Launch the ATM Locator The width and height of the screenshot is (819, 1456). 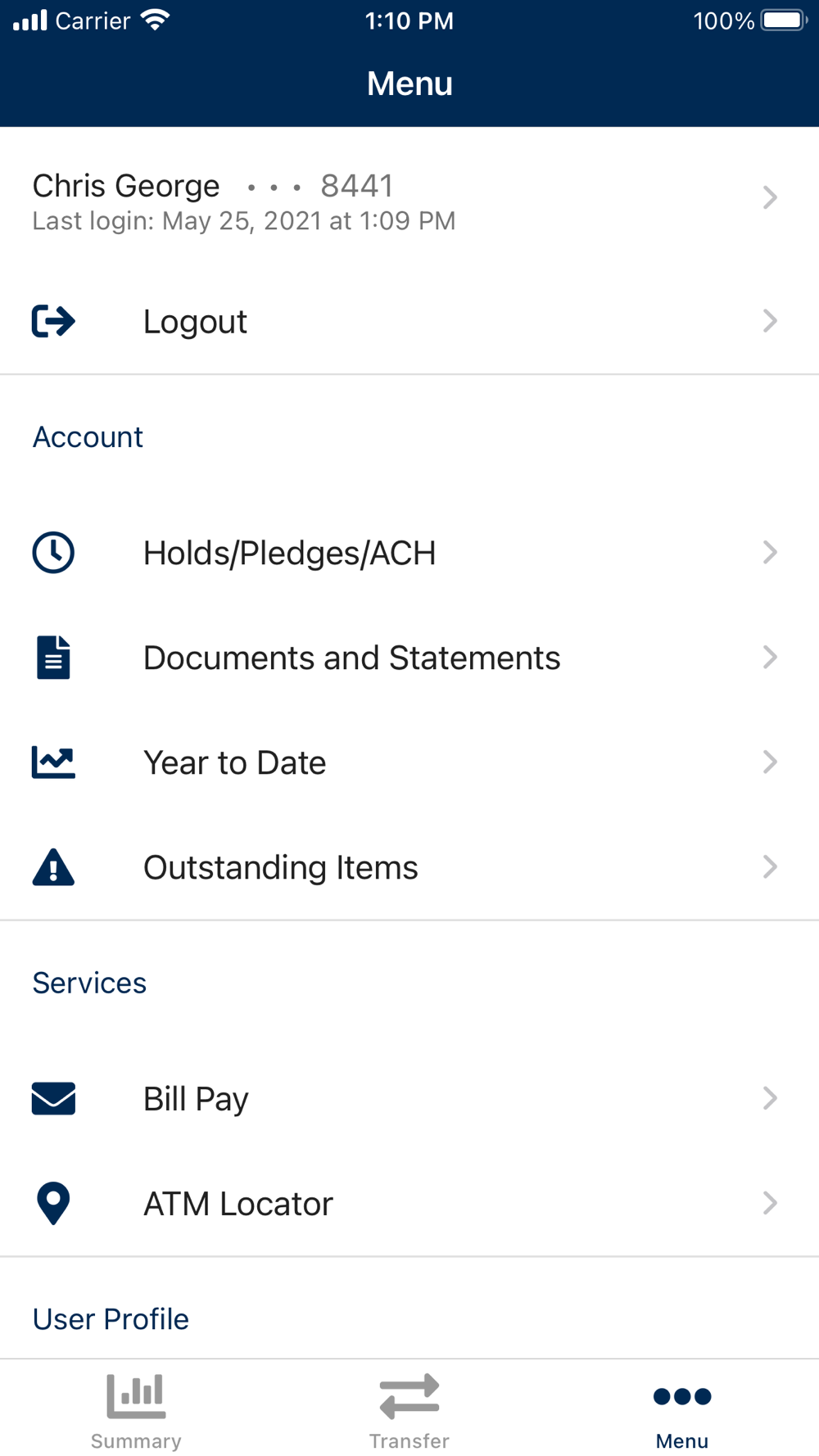(409, 1203)
